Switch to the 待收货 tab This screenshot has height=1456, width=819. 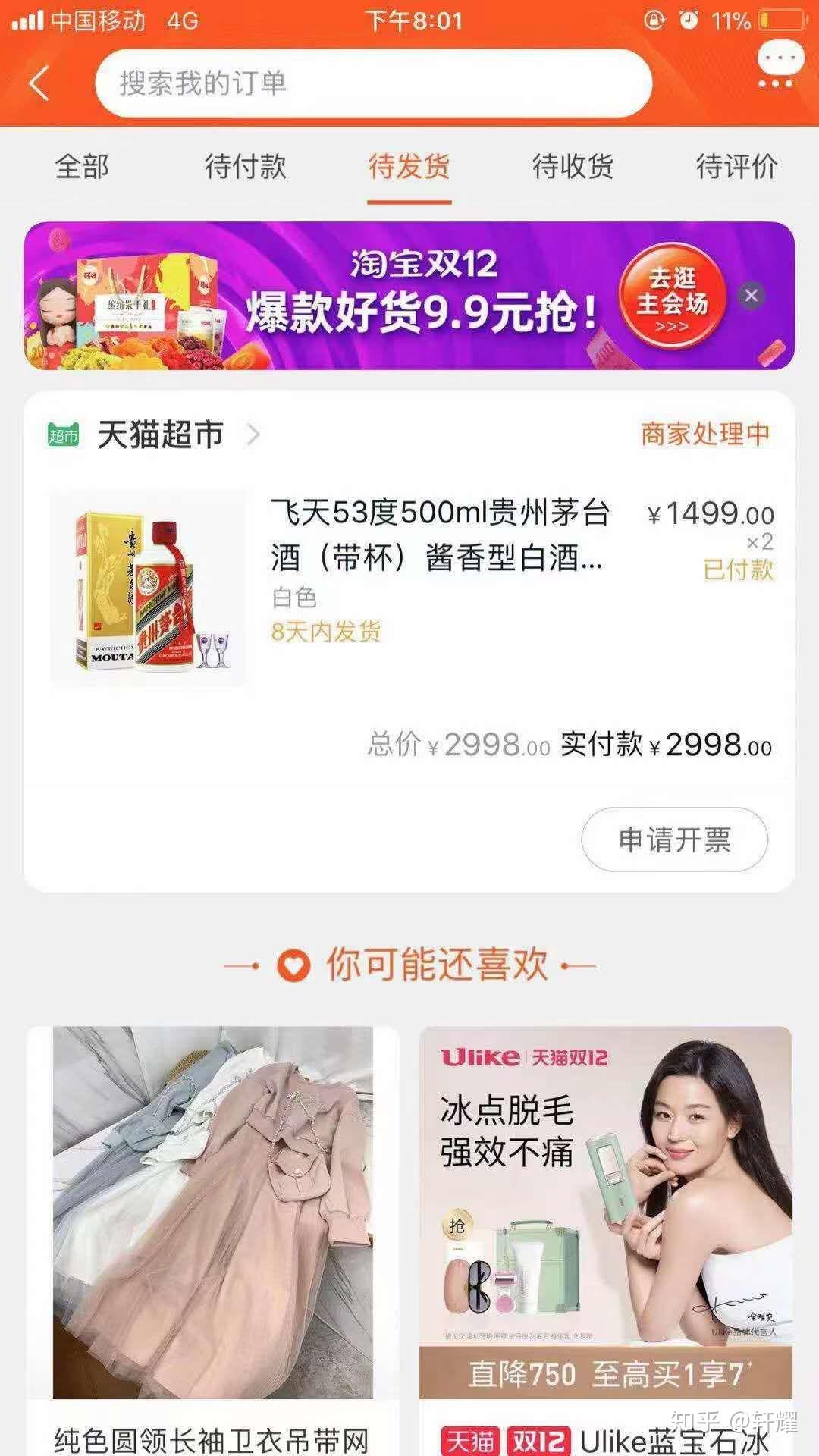[573, 166]
